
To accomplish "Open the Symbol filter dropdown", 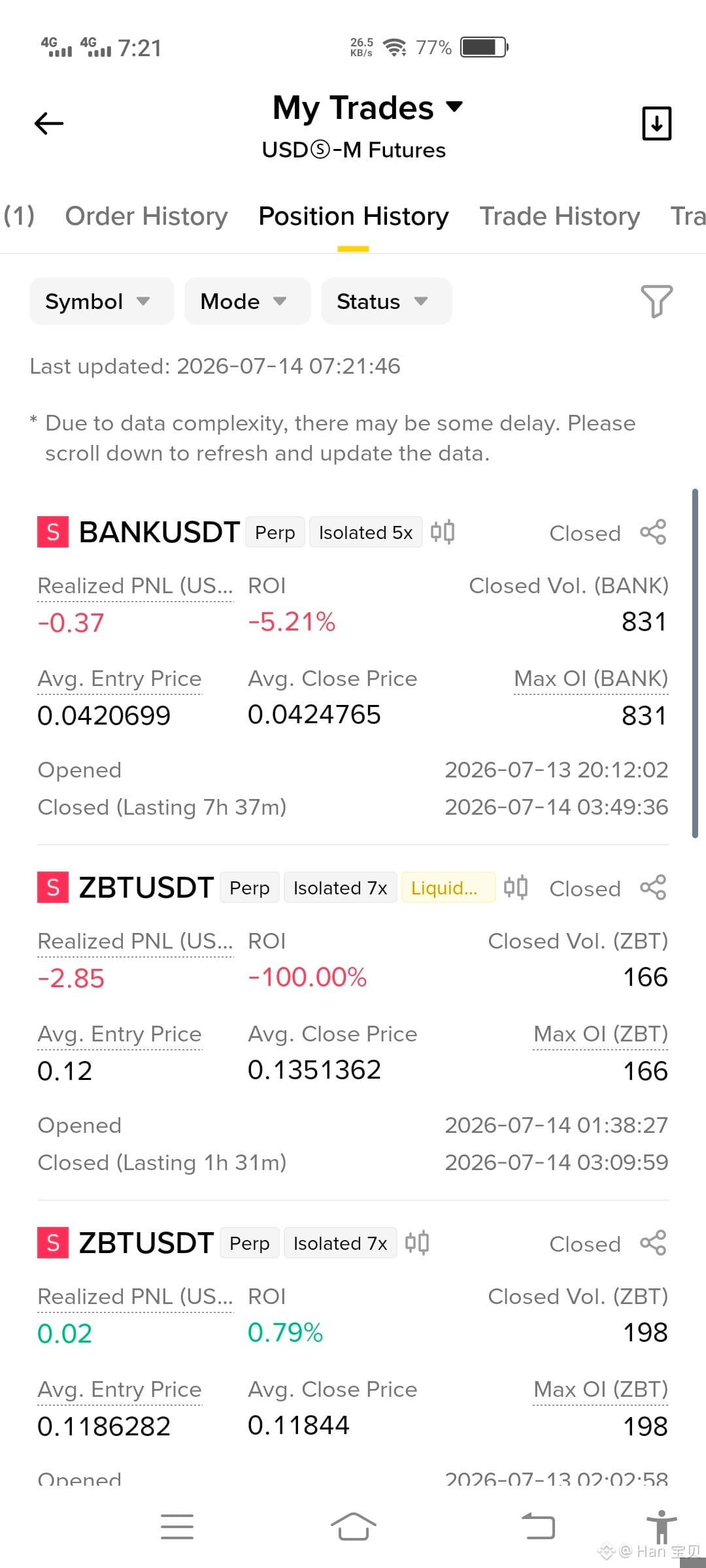I will coord(101,301).
